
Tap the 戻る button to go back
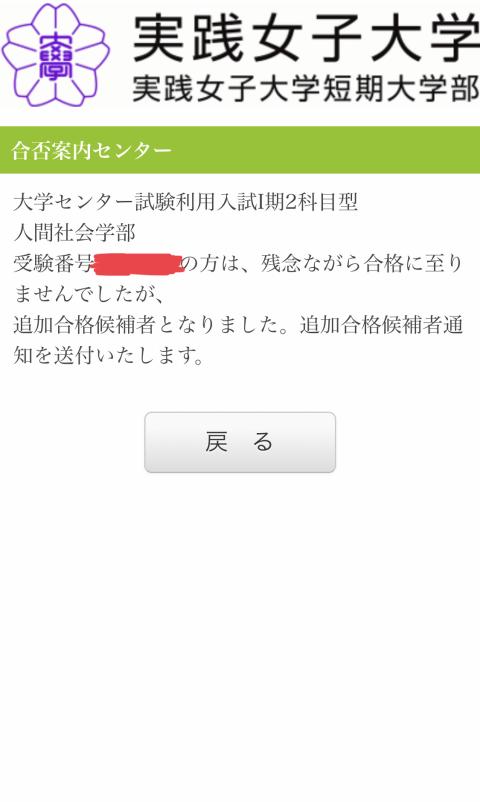[240, 442]
